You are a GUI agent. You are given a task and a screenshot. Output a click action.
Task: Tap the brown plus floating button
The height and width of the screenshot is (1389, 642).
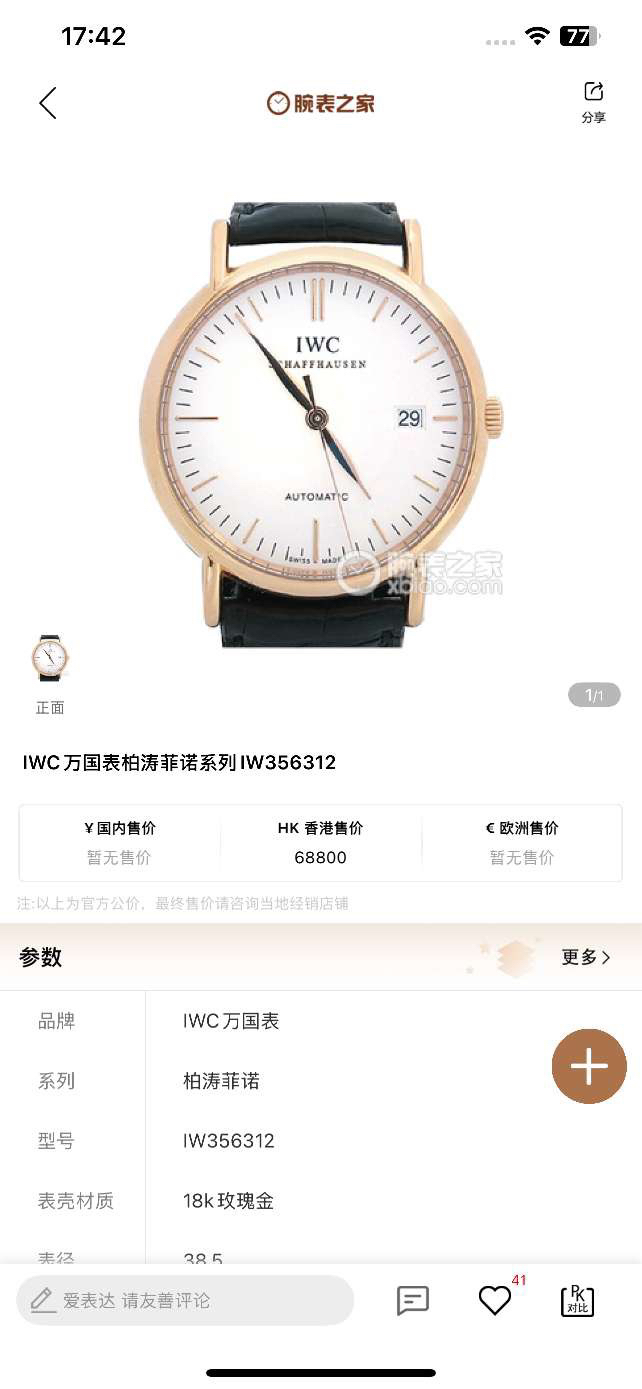589,1066
